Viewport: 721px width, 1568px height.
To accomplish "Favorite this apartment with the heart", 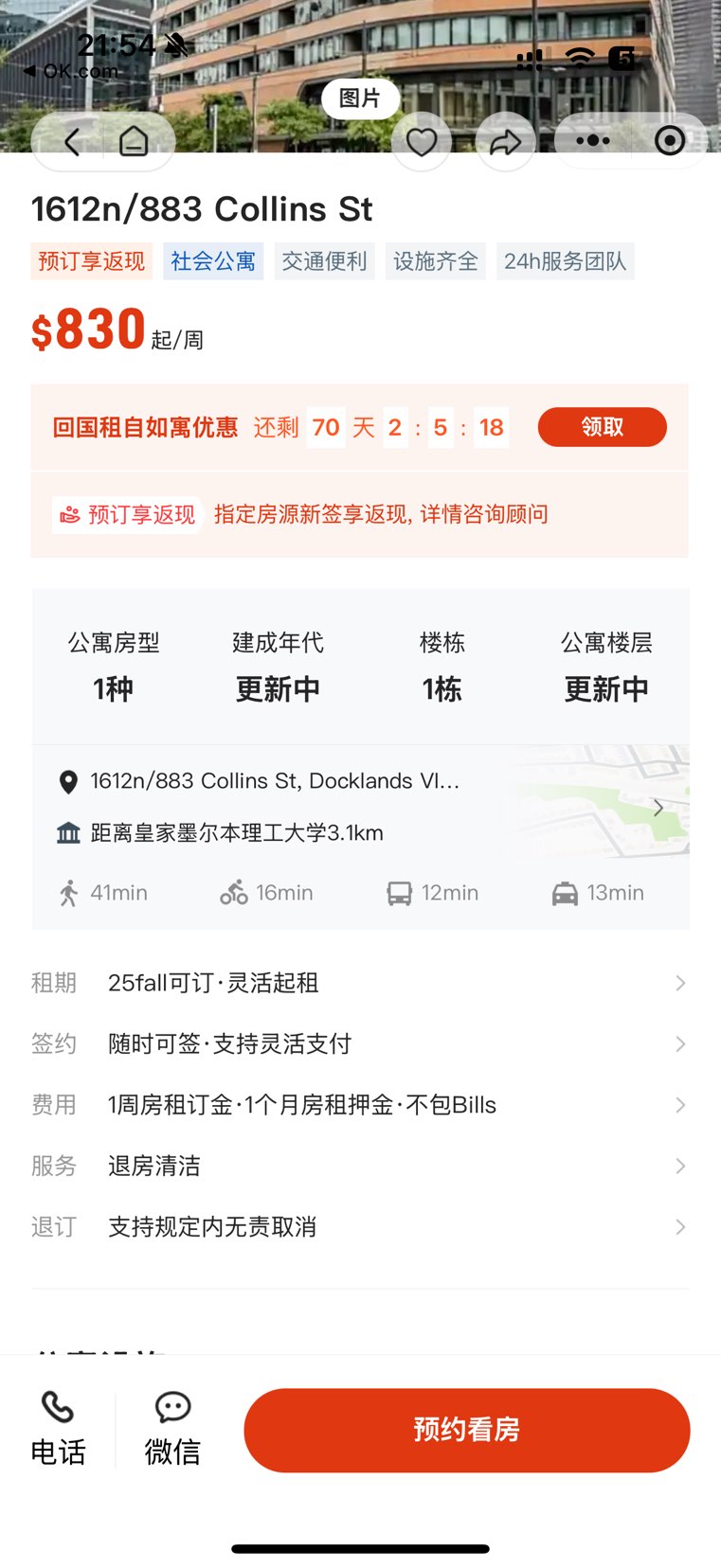I will [x=421, y=142].
